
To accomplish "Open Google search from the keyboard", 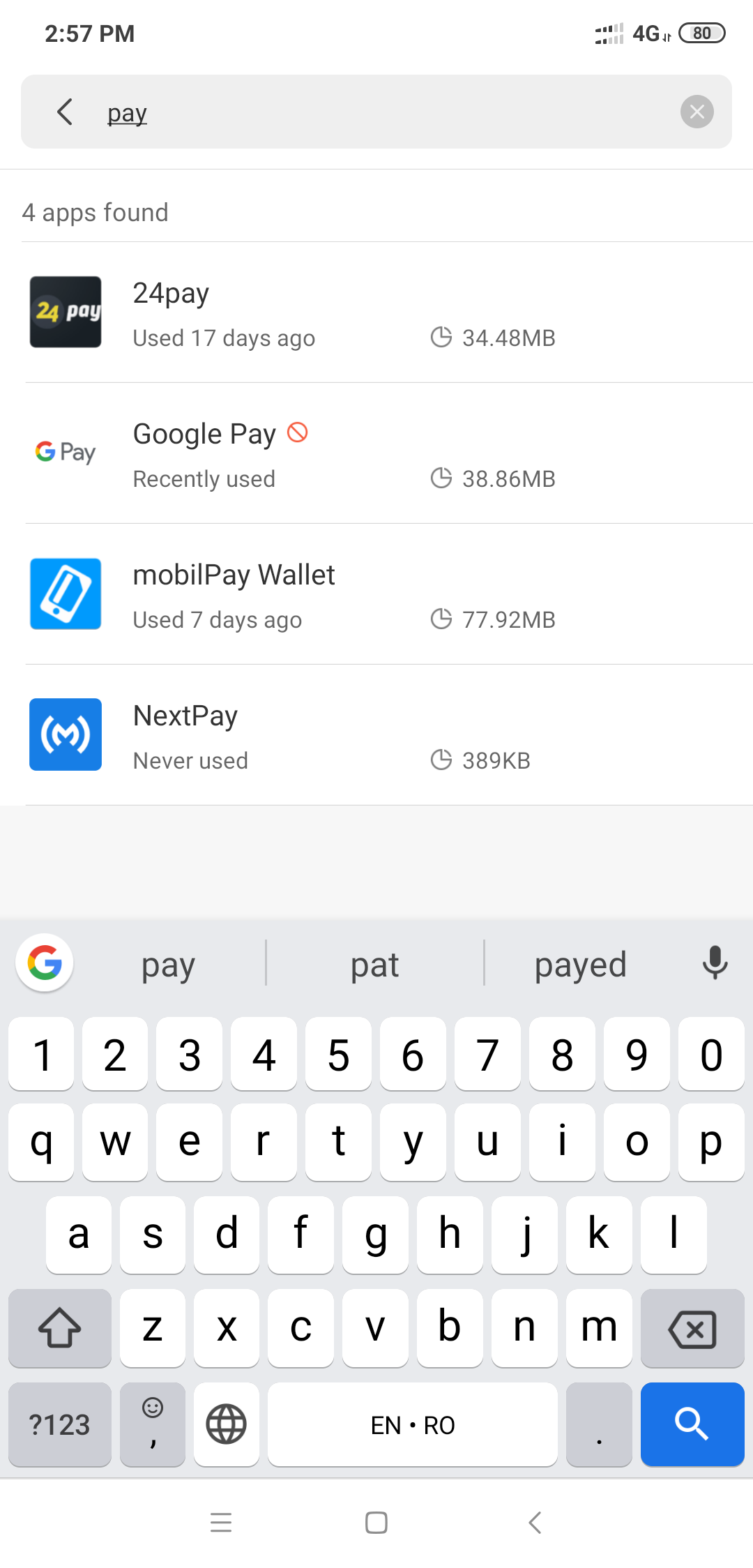I will point(45,963).
